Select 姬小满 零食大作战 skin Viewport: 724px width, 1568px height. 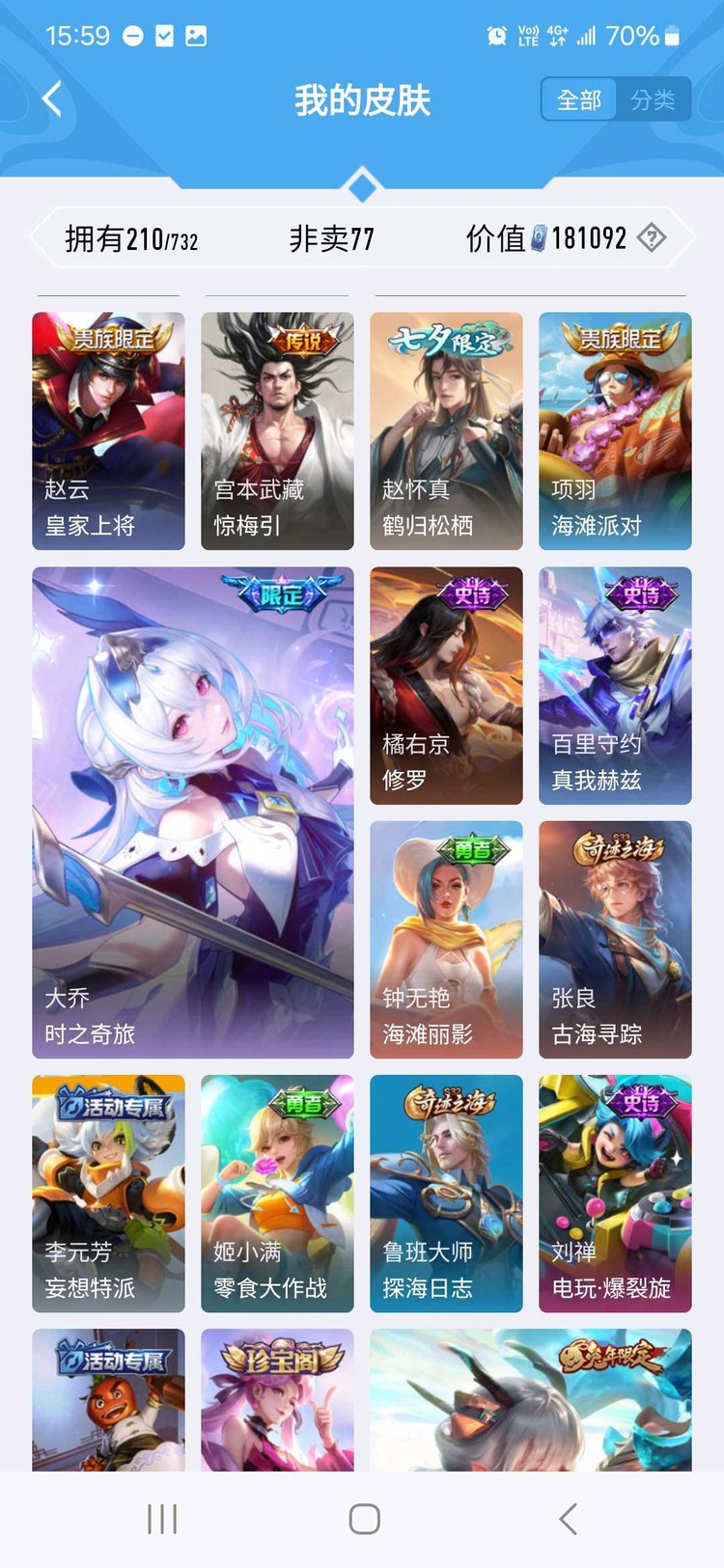pos(277,1193)
